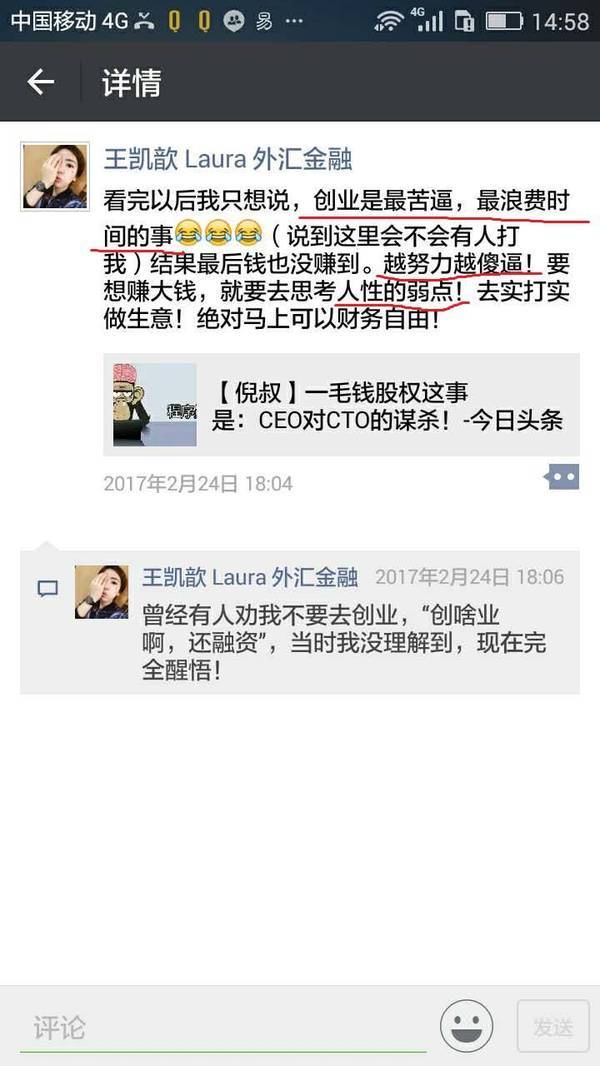Open 王凯歆 Laura's profile avatar on the post
The image size is (600, 1066).
click(55, 176)
